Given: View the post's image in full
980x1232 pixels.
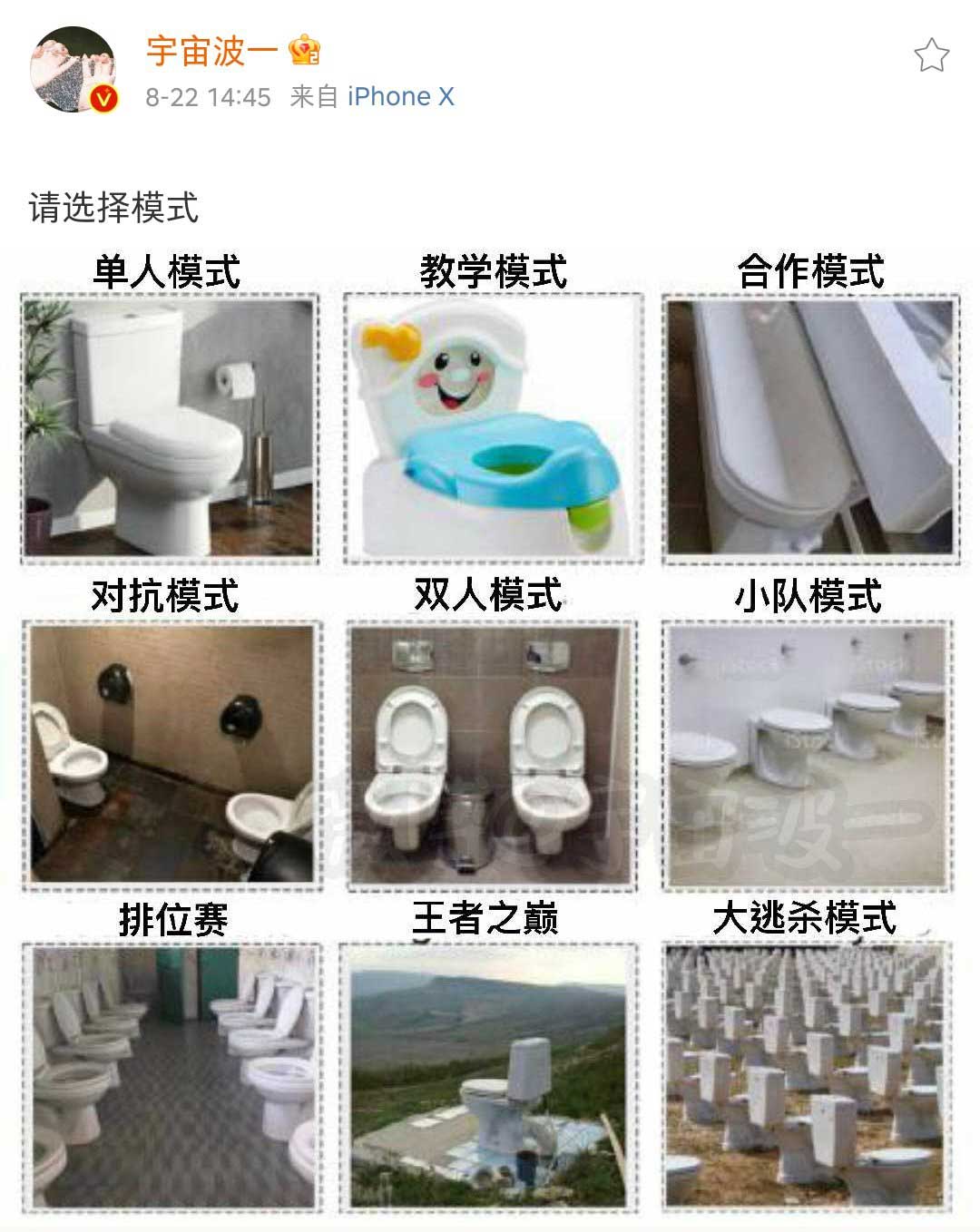Looking at the screenshot, I should point(490,735).
